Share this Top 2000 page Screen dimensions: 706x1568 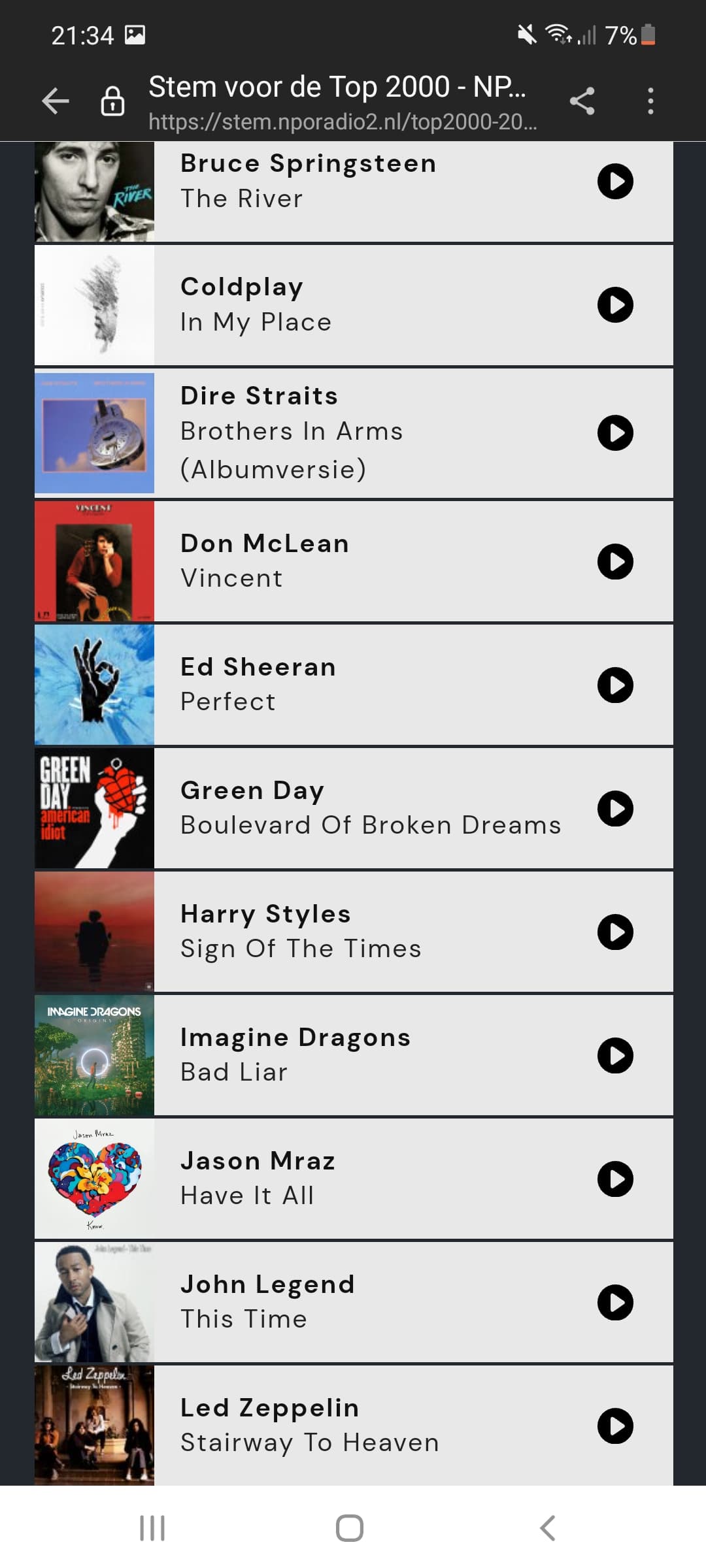pos(582,101)
